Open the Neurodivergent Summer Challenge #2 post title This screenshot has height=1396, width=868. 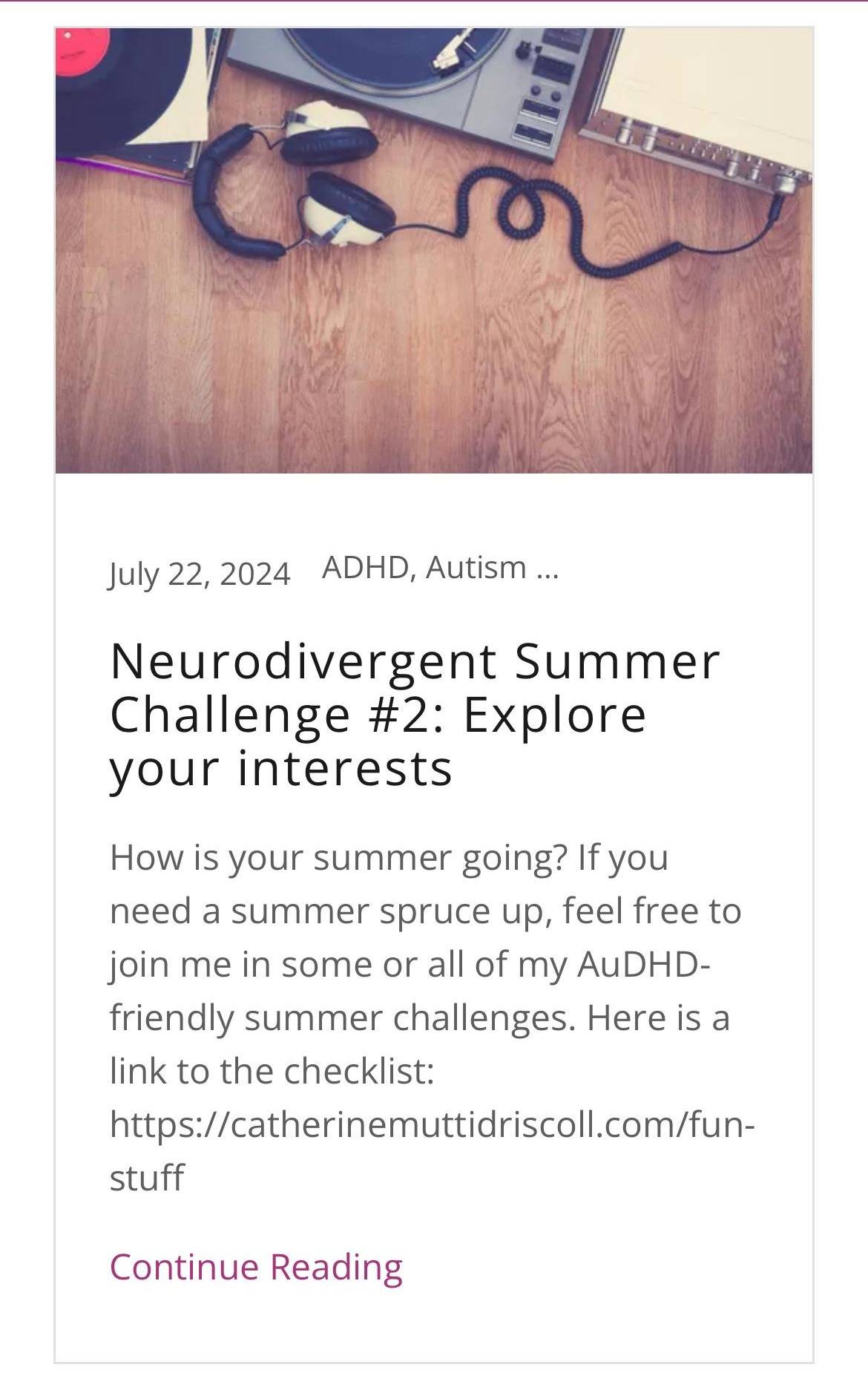pos(414,714)
